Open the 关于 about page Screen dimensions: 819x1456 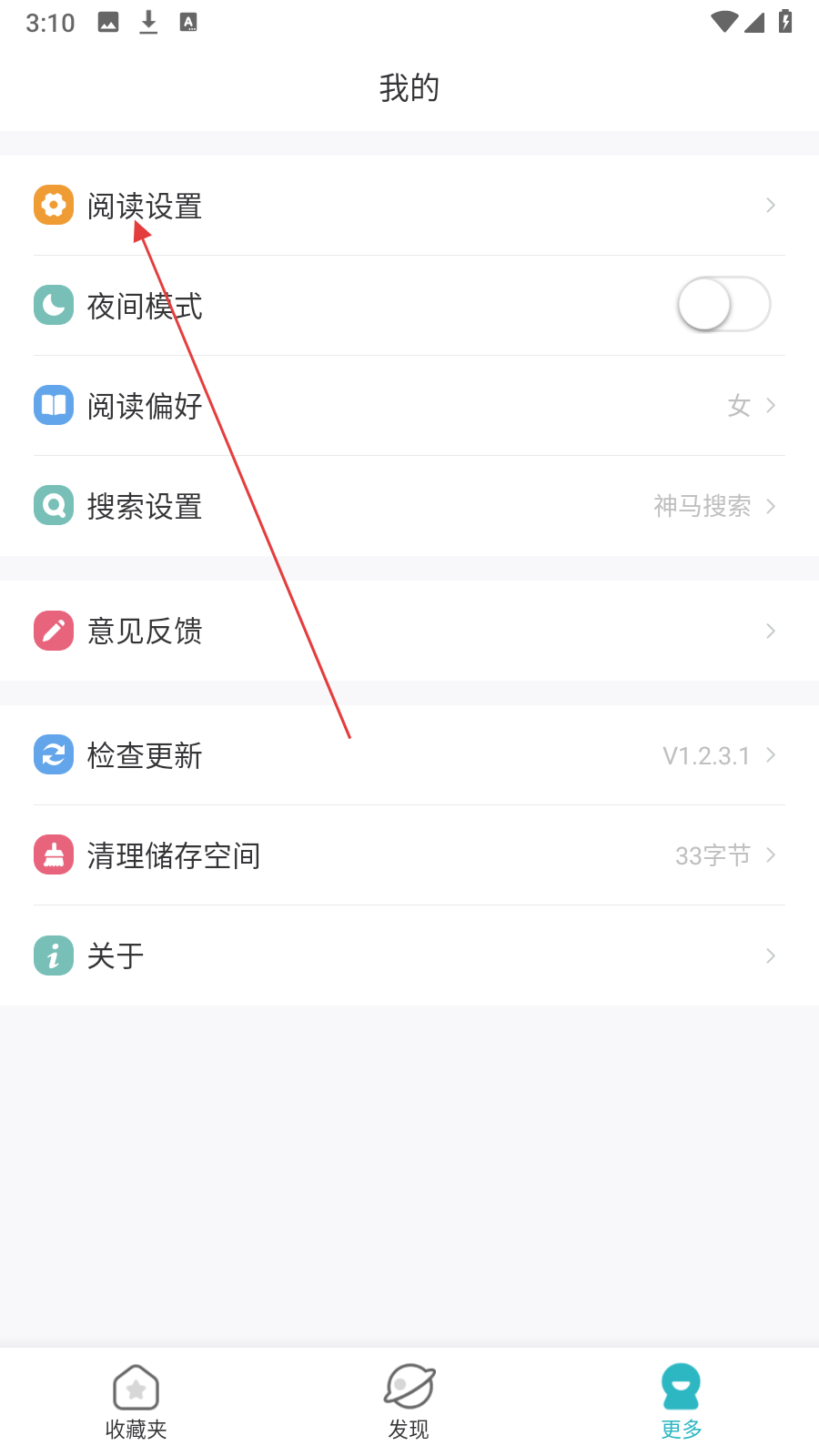tap(409, 955)
